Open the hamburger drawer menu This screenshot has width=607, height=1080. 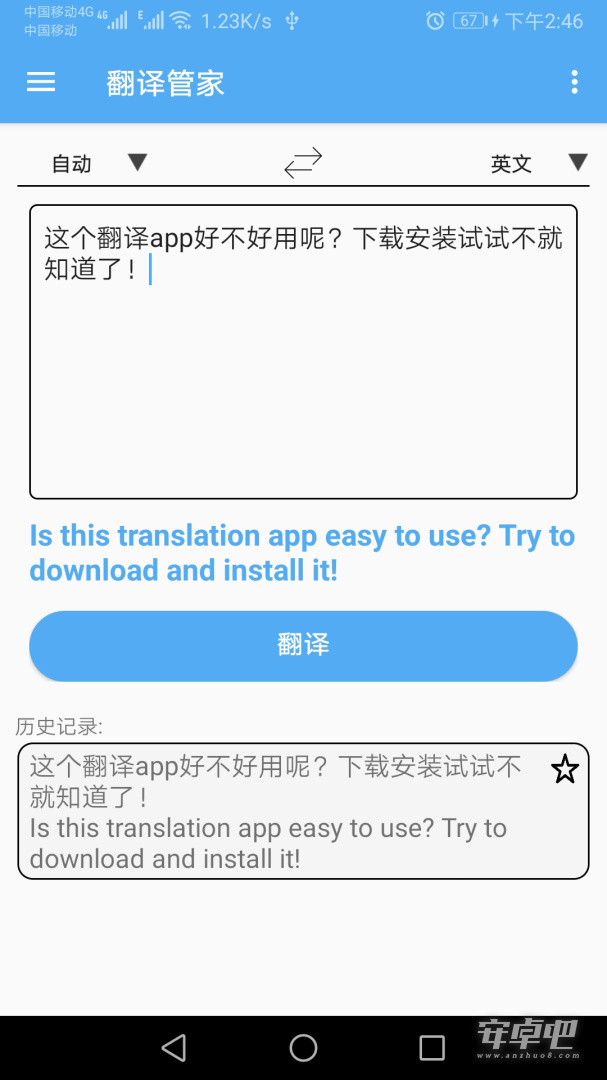click(41, 83)
